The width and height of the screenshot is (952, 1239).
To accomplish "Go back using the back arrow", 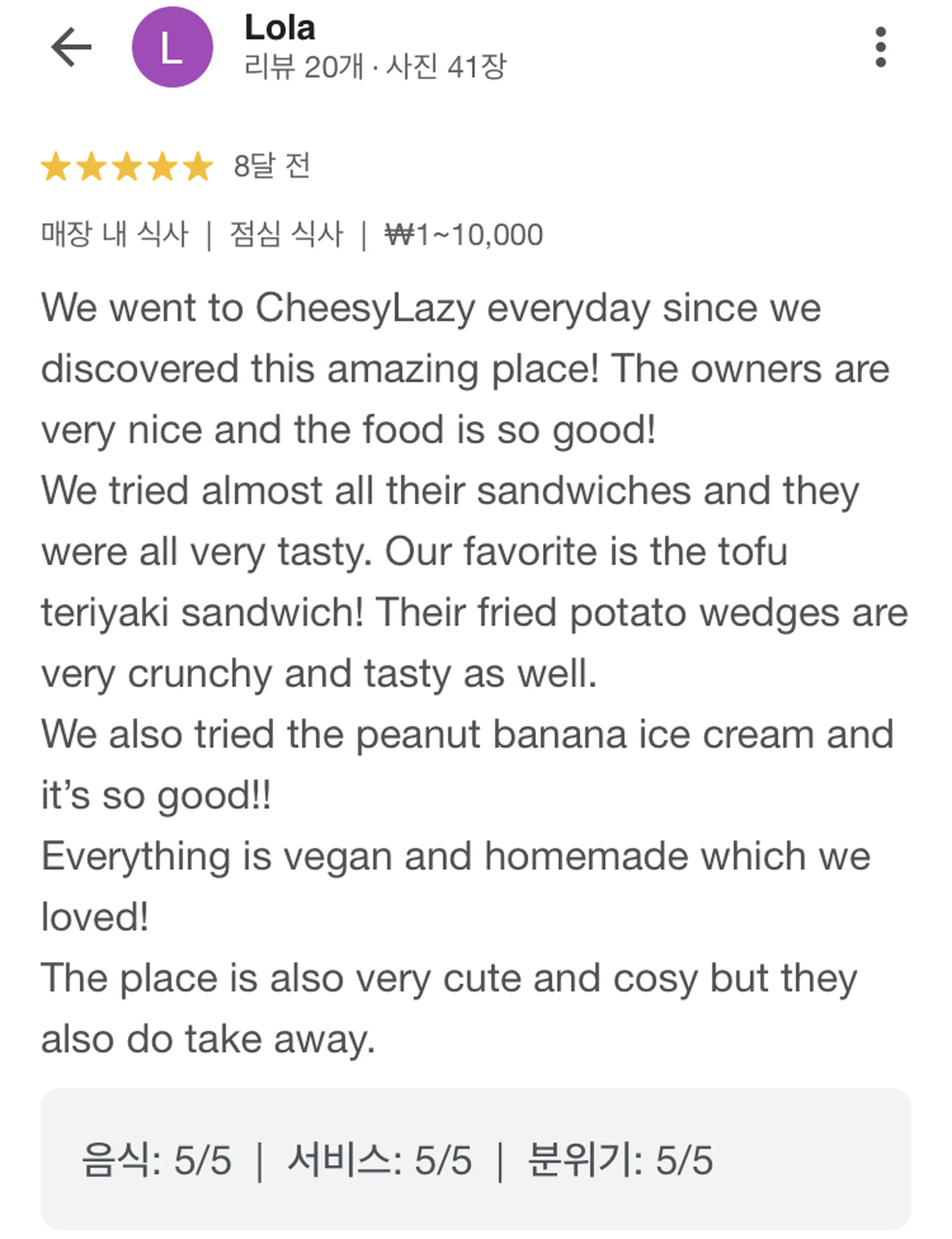I will (71, 47).
